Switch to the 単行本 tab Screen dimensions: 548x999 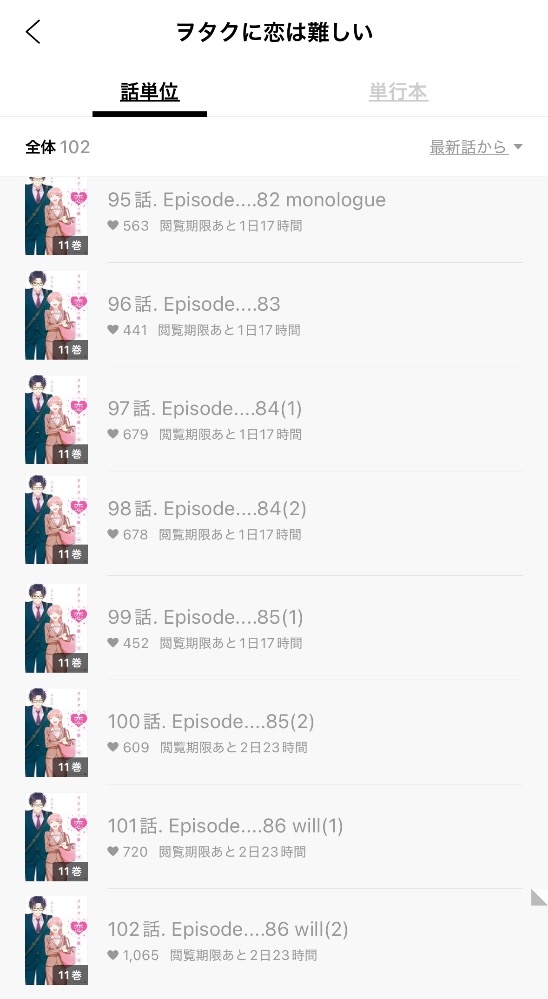tap(398, 92)
